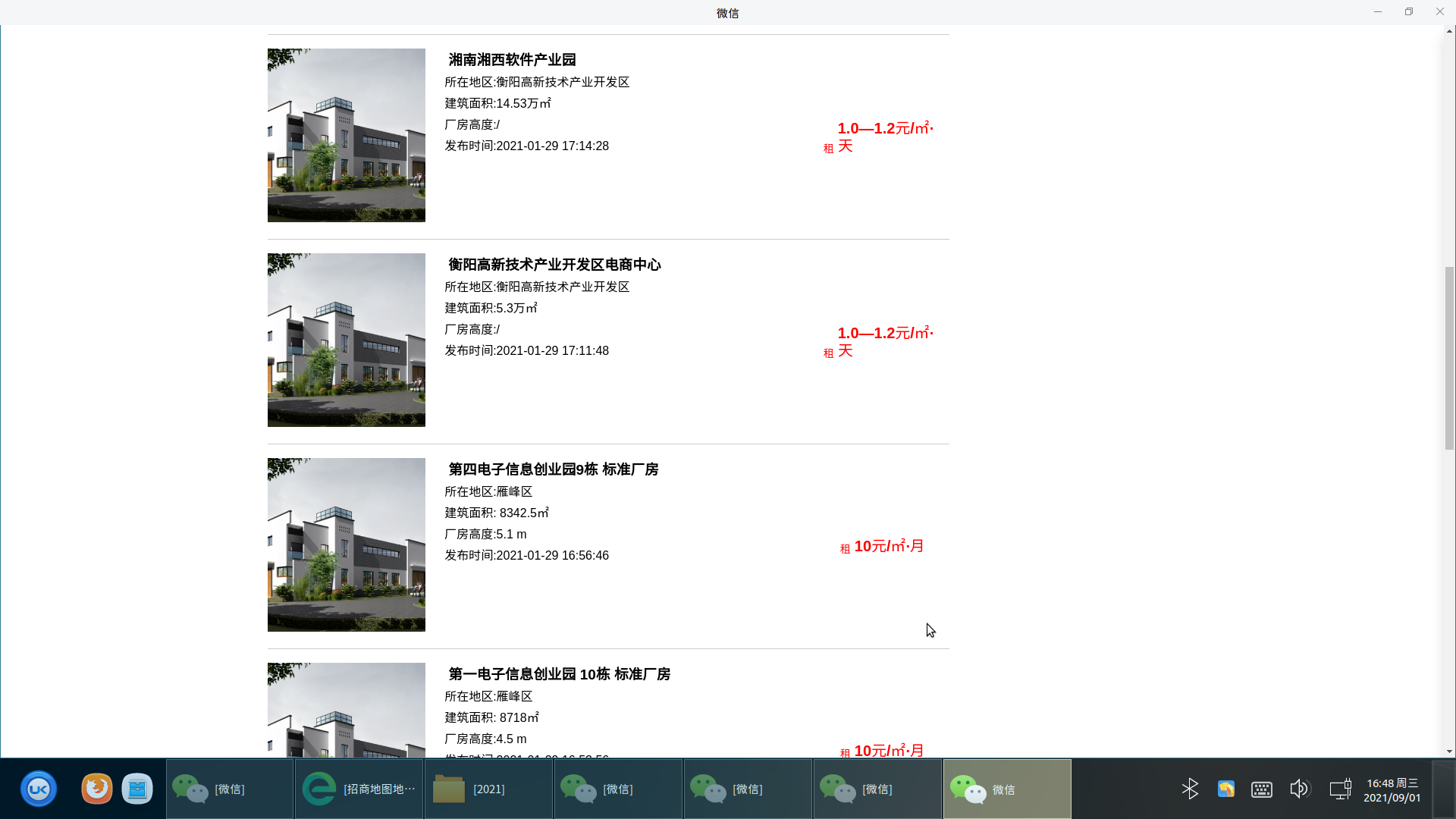Viewport: 1456px width, 819px height.
Task: Click the scrollbar down arrow
Action: point(1449,752)
